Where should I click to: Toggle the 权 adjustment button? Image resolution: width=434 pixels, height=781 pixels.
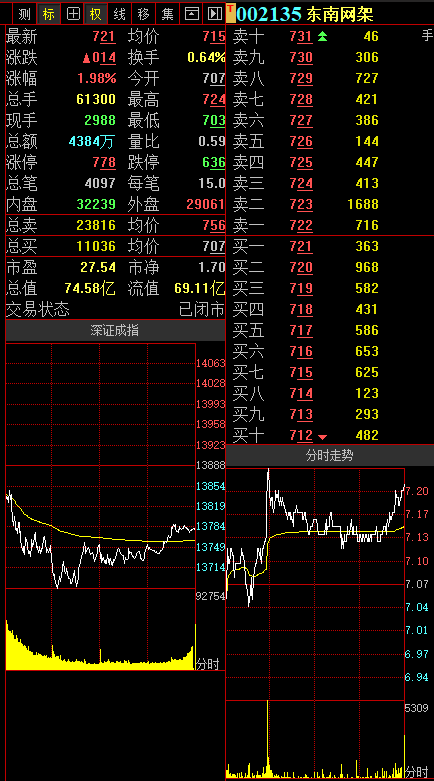(96, 14)
